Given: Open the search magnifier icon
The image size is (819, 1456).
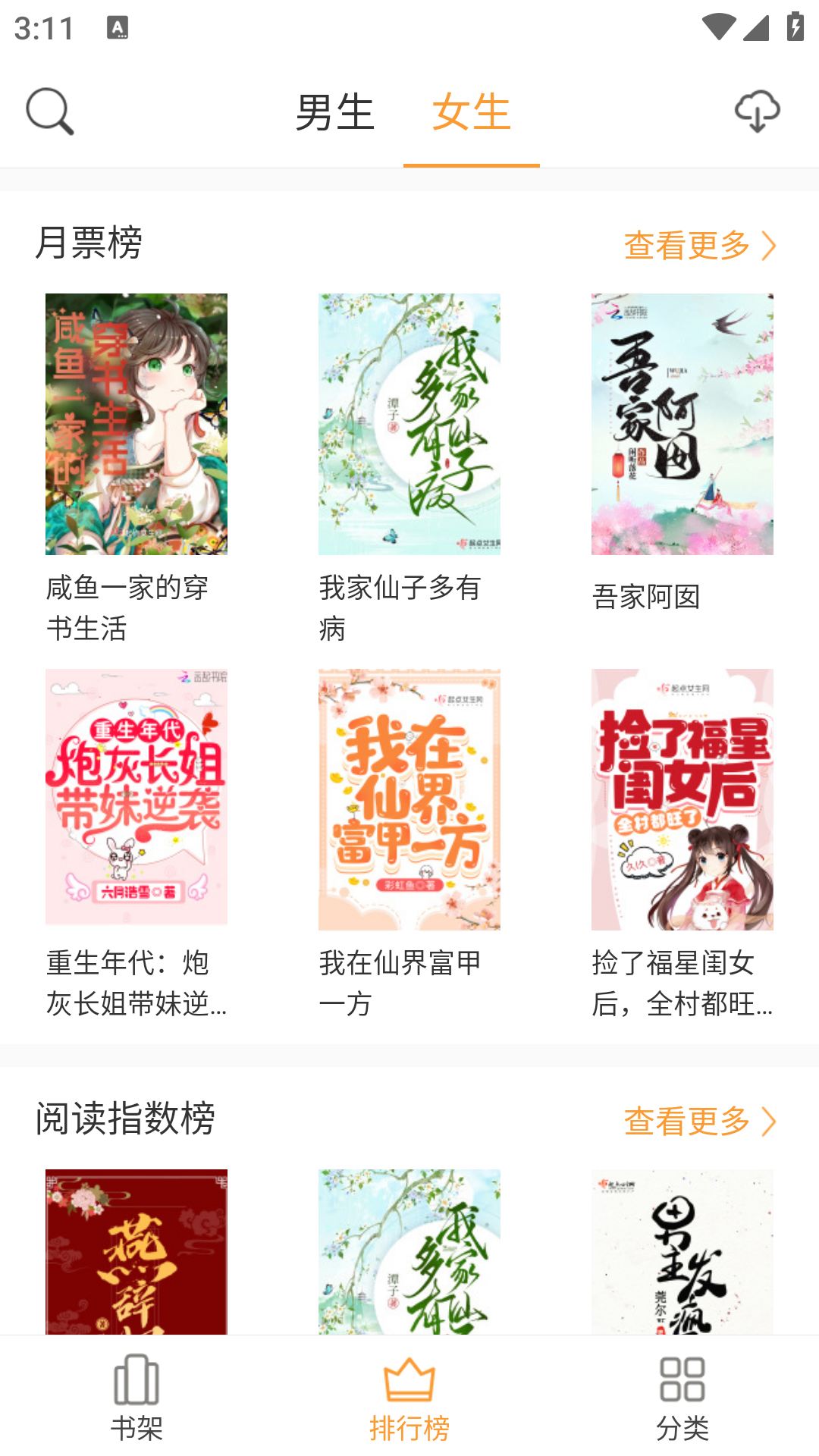Looking at the screenshot, I should point(50,111).
